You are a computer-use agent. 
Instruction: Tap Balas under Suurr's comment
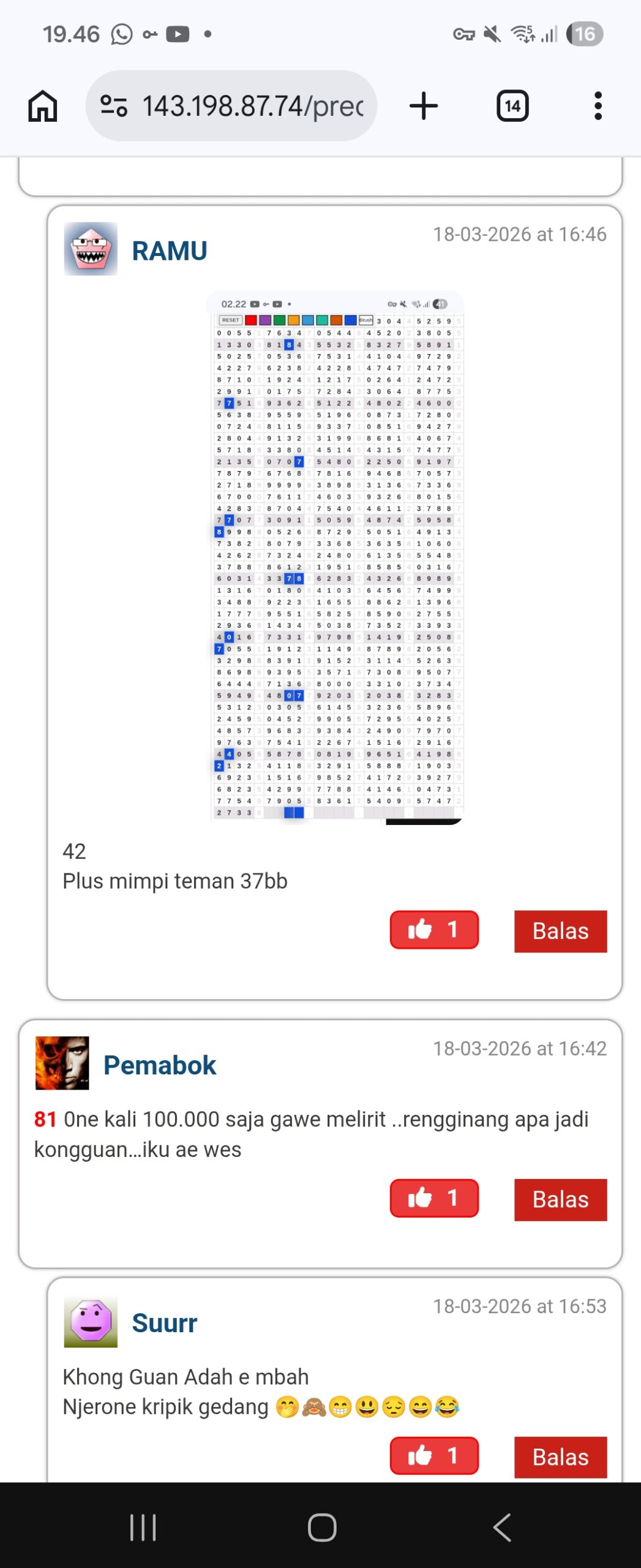[x=560, y=1457]
